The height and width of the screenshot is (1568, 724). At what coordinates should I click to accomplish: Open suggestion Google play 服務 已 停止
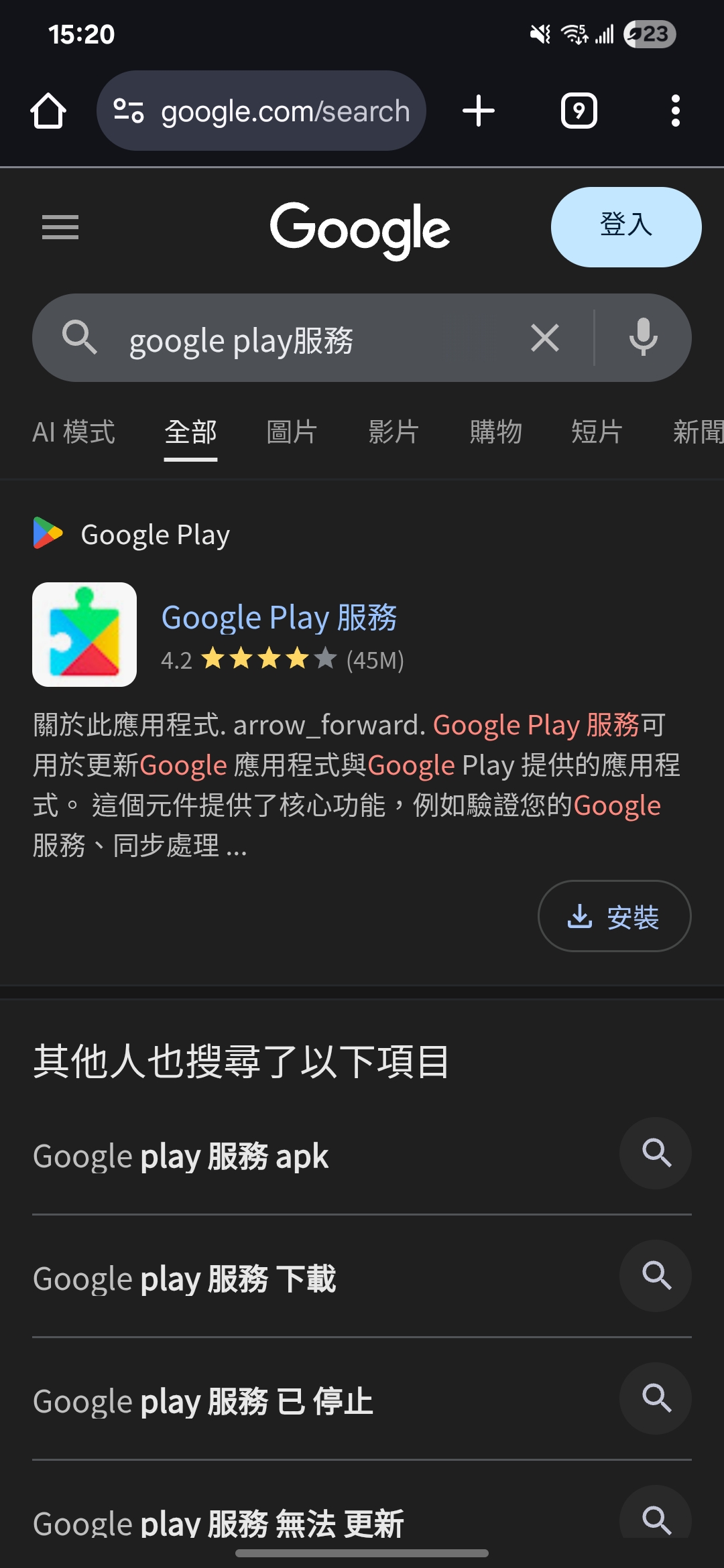pyautogui.click(x=203, y=1402)
